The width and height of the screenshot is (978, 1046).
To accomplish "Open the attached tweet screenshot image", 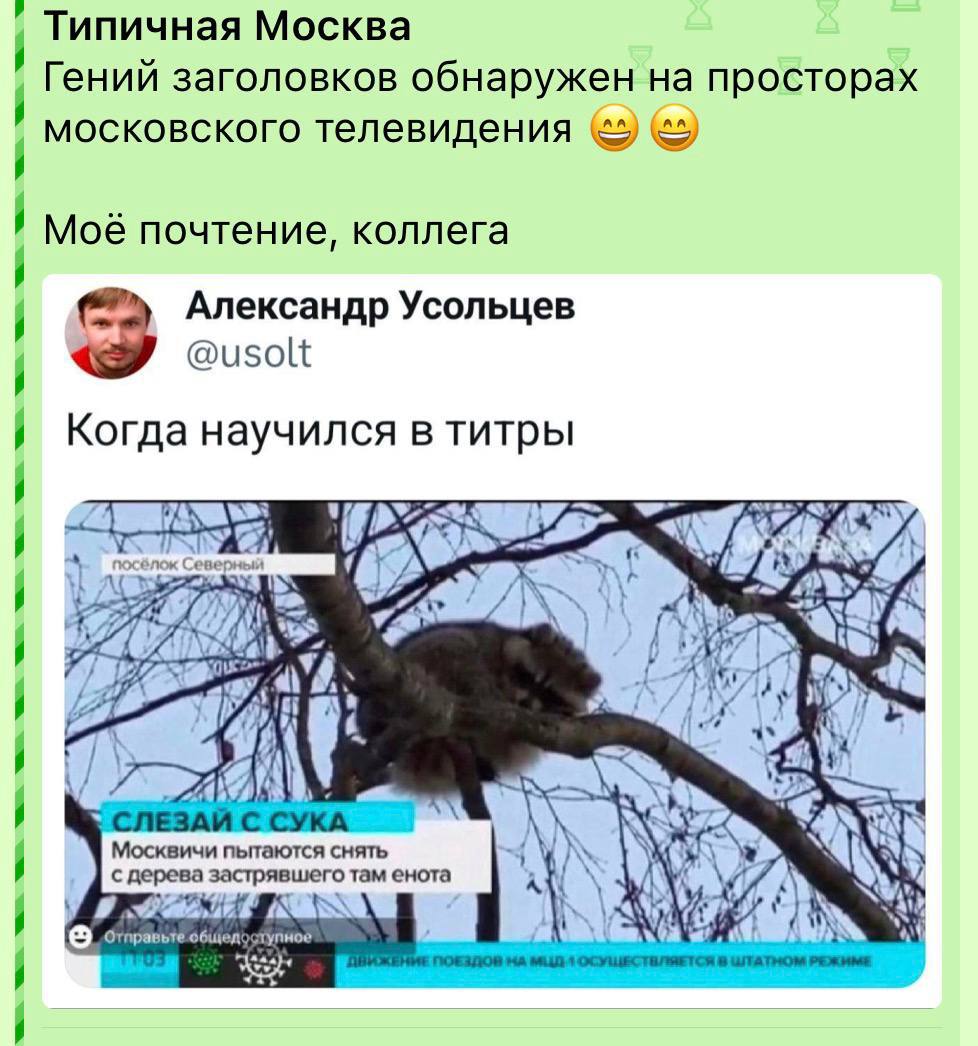I will pyautogui.click(x=492, y=640).
